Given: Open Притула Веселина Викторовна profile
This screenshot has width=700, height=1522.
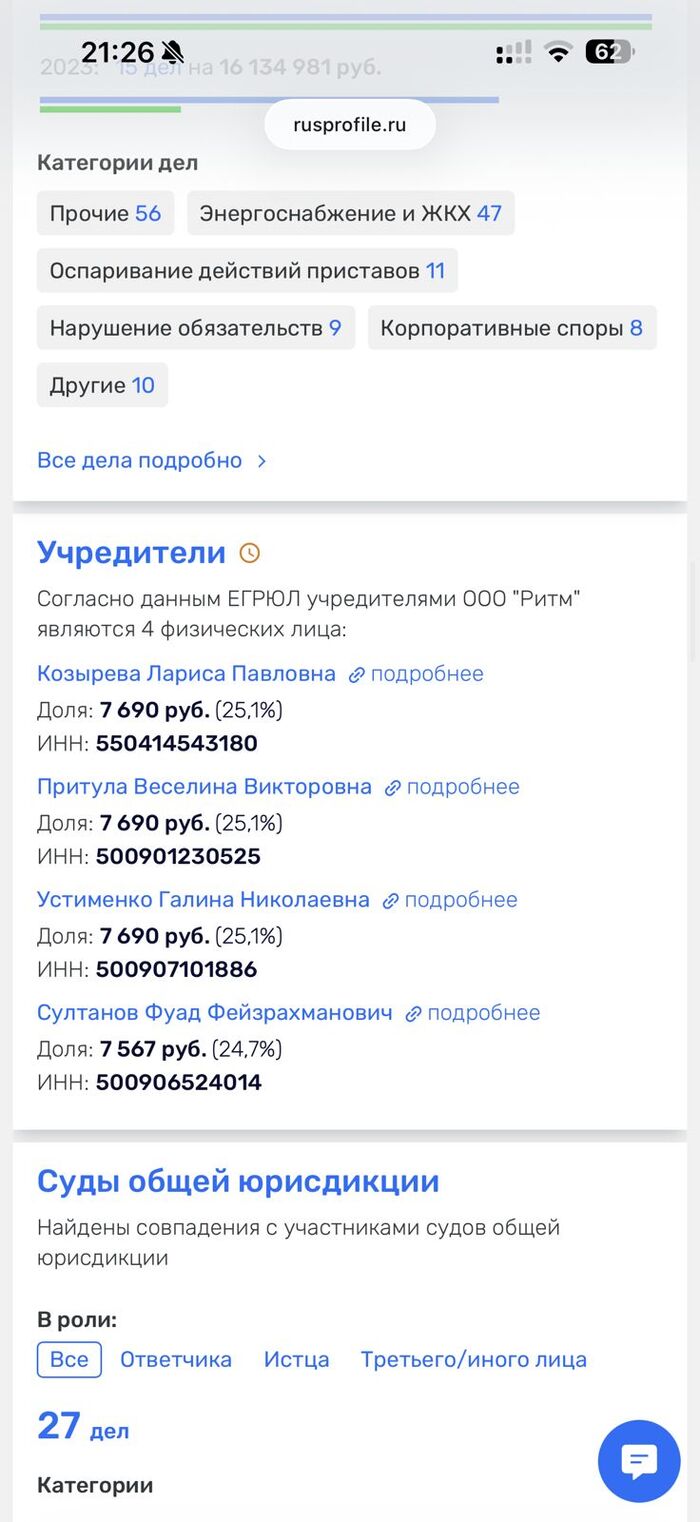Looking at the screenshot, I should pos(204,787).
